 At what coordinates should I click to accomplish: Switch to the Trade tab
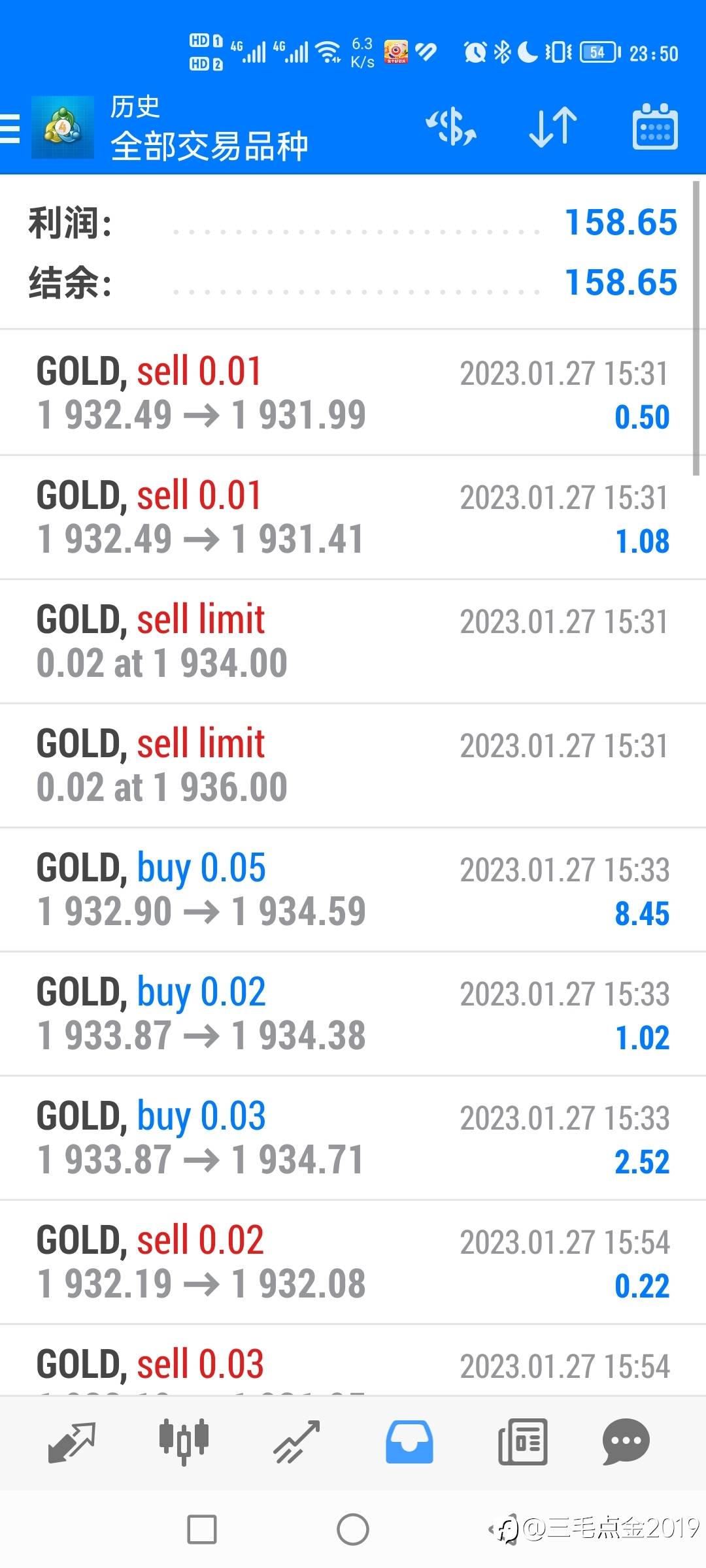click(296, 1441)
